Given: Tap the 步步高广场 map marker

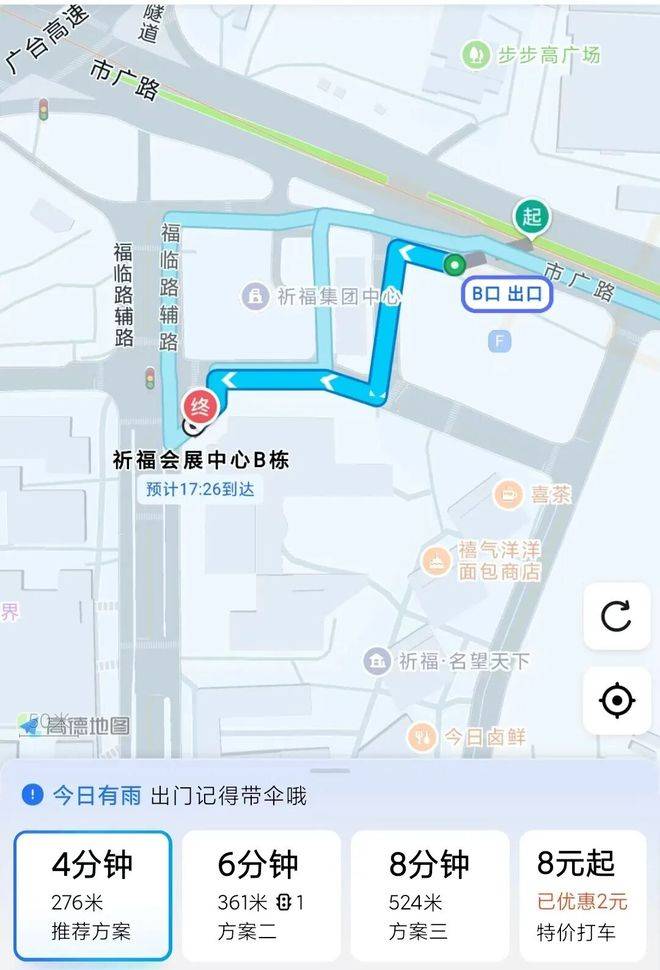Looking at the screenshot, I should click(x=476, y=54).
